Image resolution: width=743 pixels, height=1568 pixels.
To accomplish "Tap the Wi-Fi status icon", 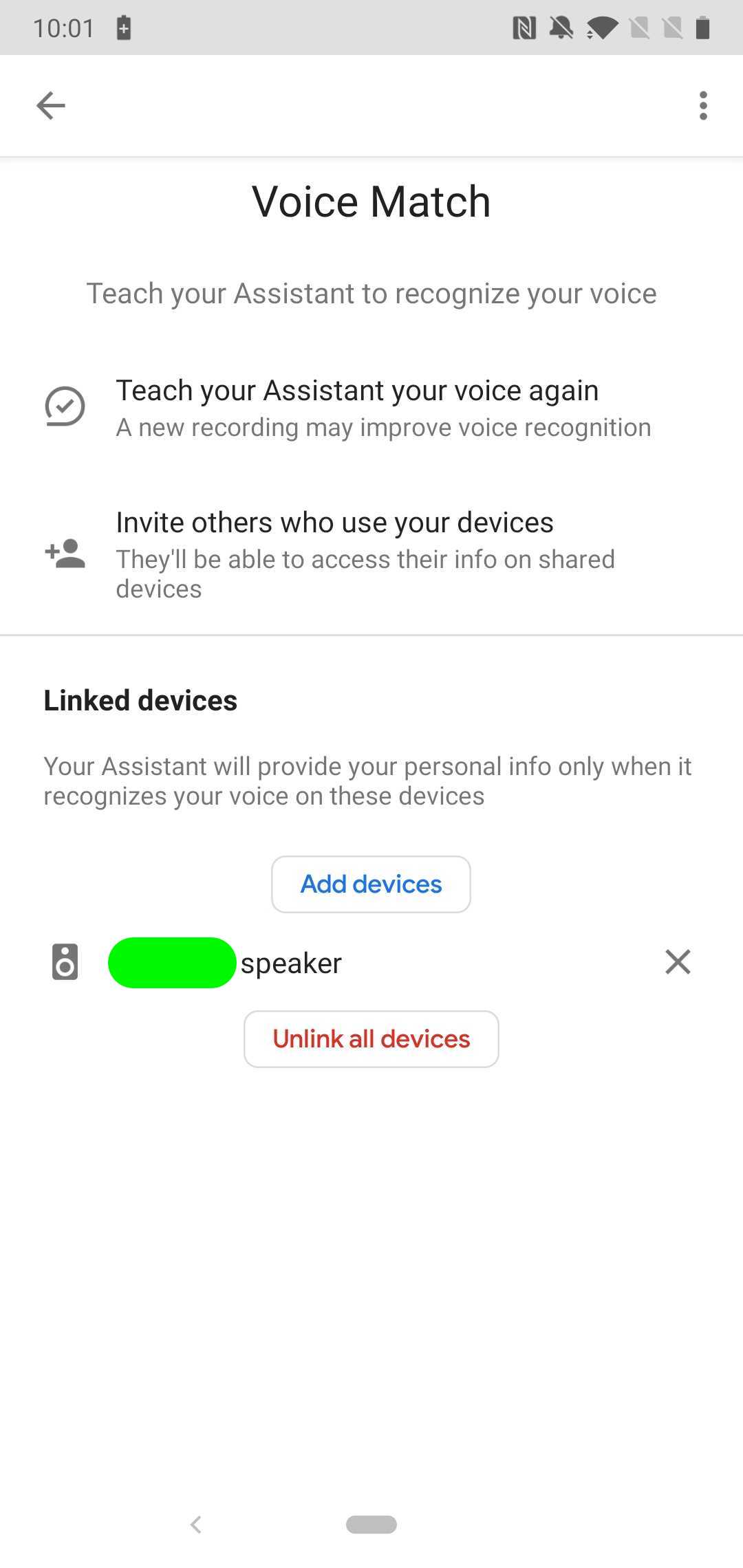I will coord(600,28).
